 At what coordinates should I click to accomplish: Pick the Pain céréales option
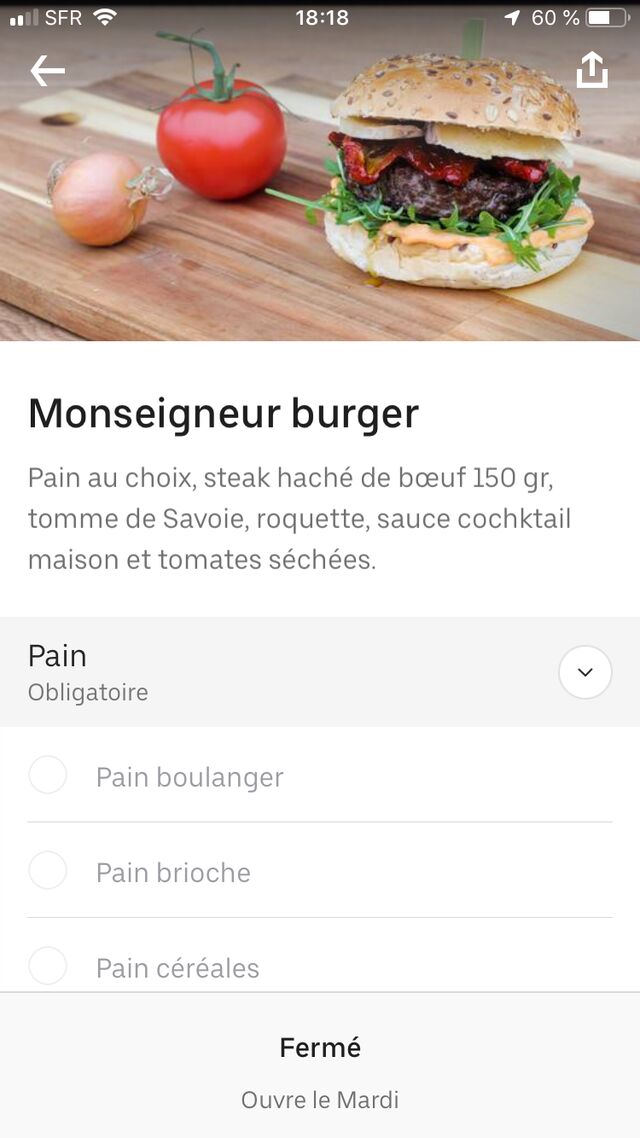click(x=48, y=967)
